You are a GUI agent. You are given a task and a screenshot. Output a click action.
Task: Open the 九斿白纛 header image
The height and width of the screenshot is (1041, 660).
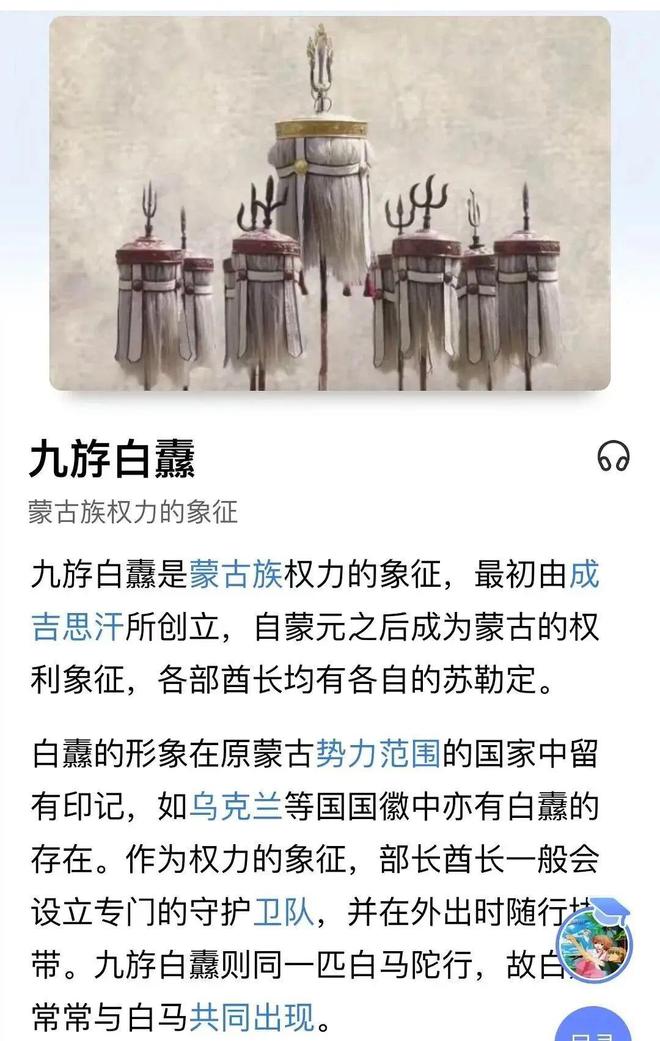[330, 203]
